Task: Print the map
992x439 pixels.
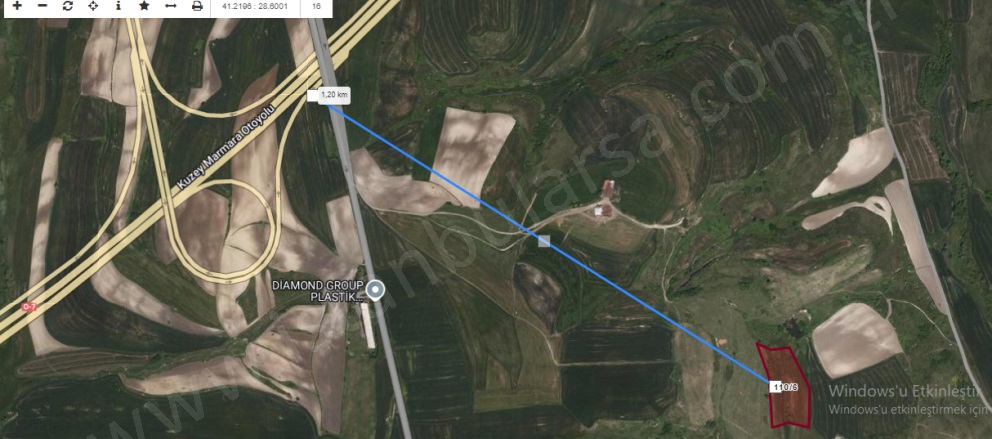Action: (x=196, y=6)
